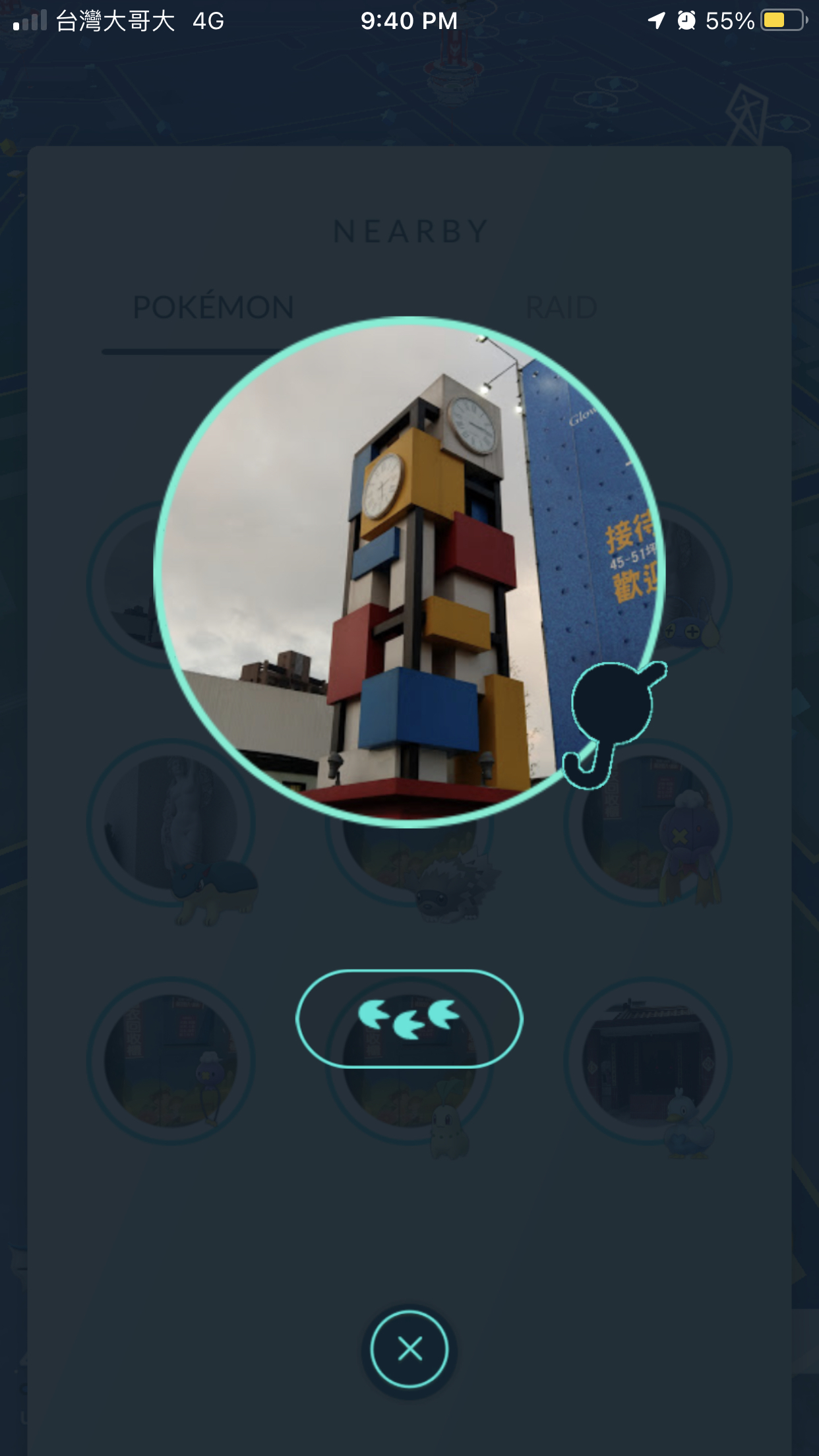Screen dimensions: 819x1456
Task: Tap the clock tower PokéStop photo
Action: tap(409, 572)
